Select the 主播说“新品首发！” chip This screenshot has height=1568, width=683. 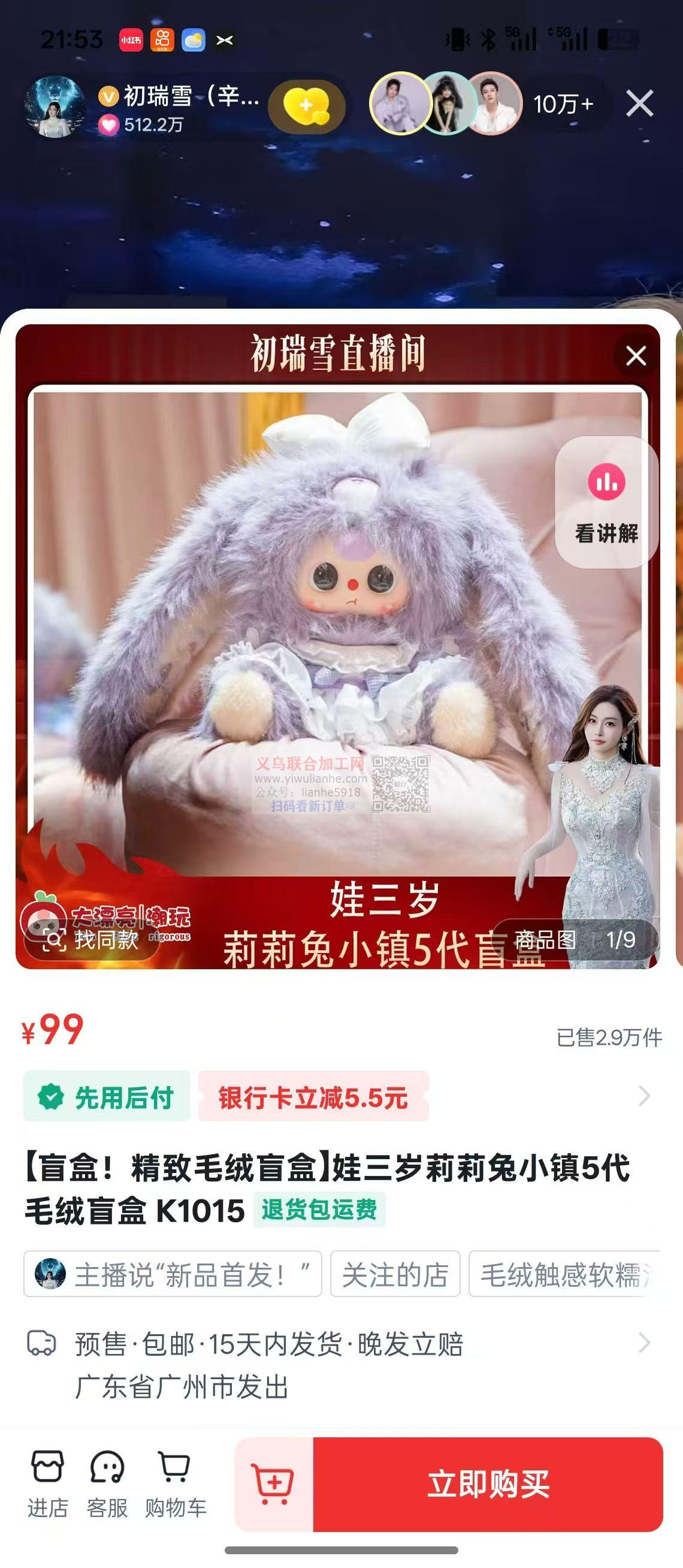173,1275
